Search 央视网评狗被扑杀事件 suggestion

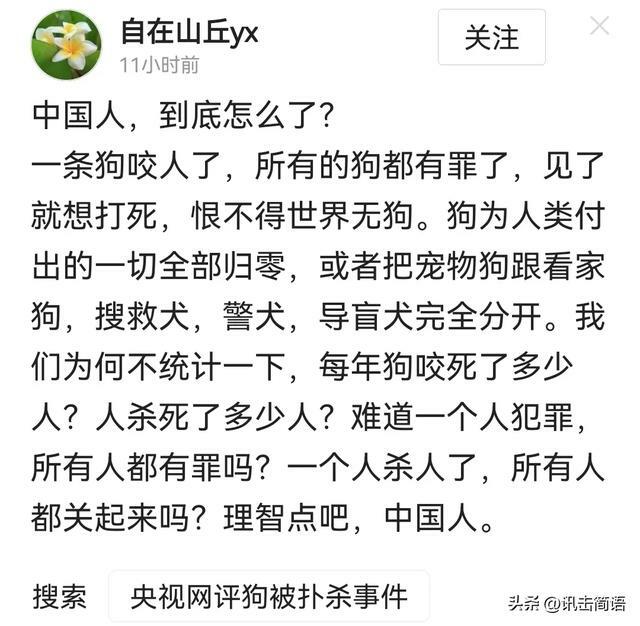pyautogui.click(x=269, y=597)
